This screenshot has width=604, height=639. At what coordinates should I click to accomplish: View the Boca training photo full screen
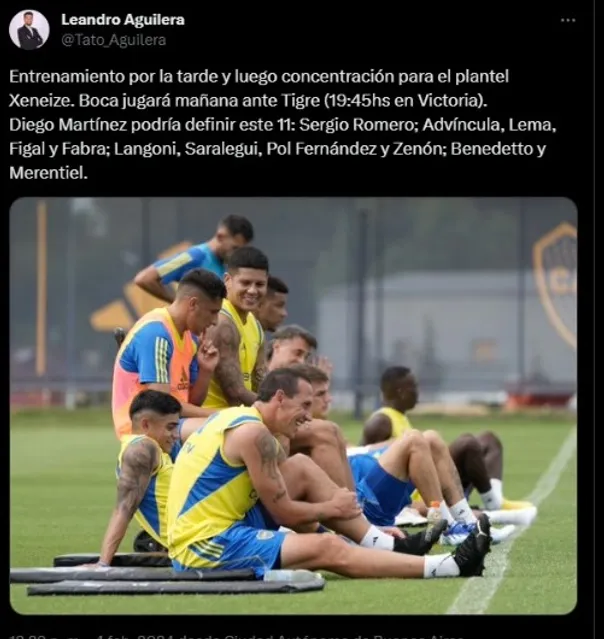(x=293, y=405)
